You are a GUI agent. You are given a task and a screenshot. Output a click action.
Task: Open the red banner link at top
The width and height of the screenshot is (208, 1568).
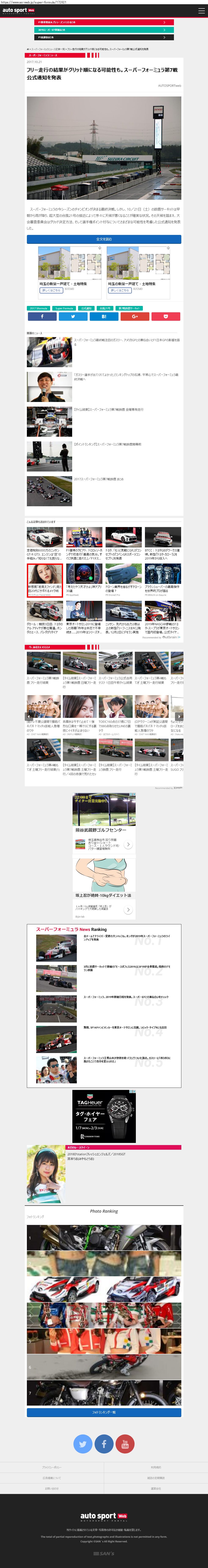click(x=104, y=22)
